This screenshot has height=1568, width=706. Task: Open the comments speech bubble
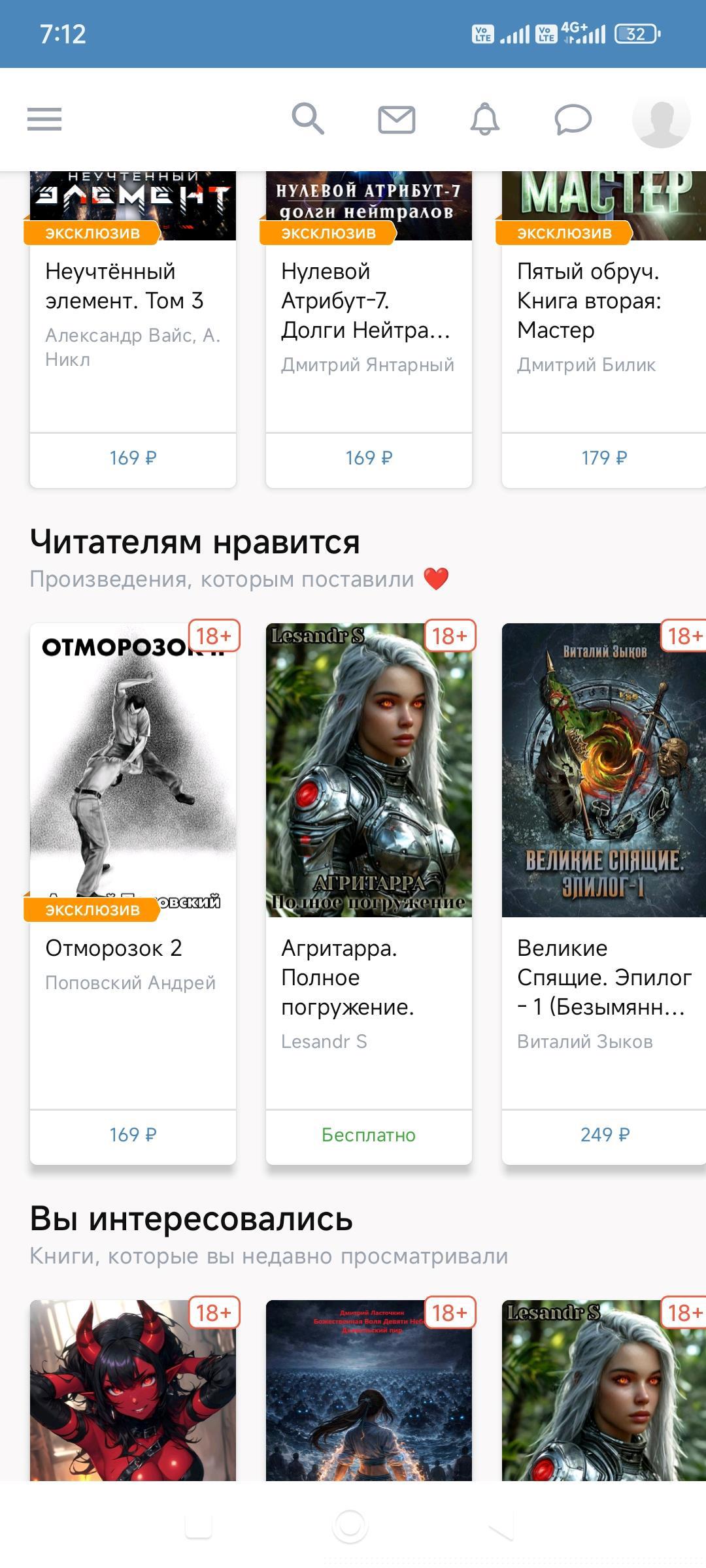573,120
